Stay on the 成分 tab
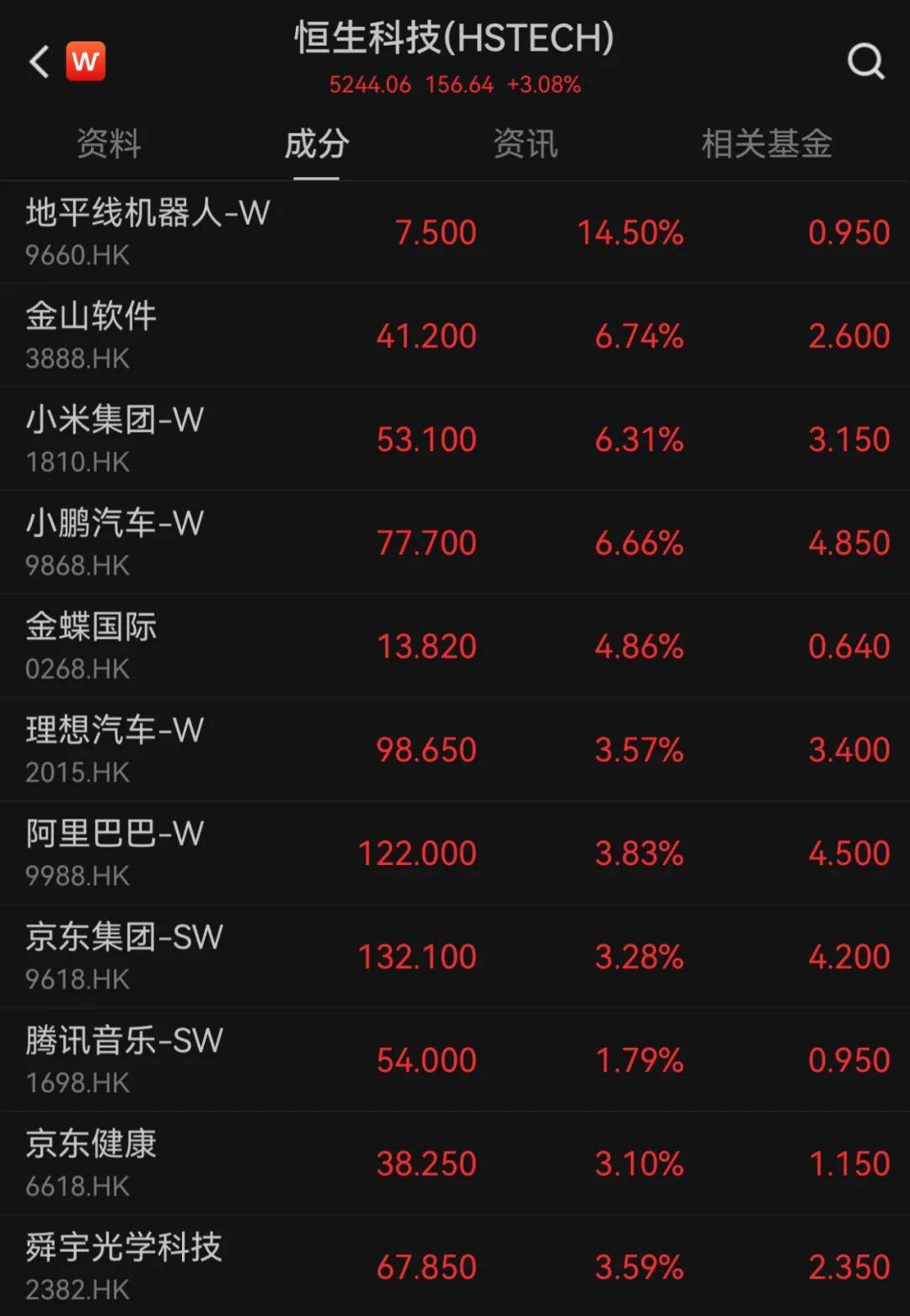 pos(316,145)
